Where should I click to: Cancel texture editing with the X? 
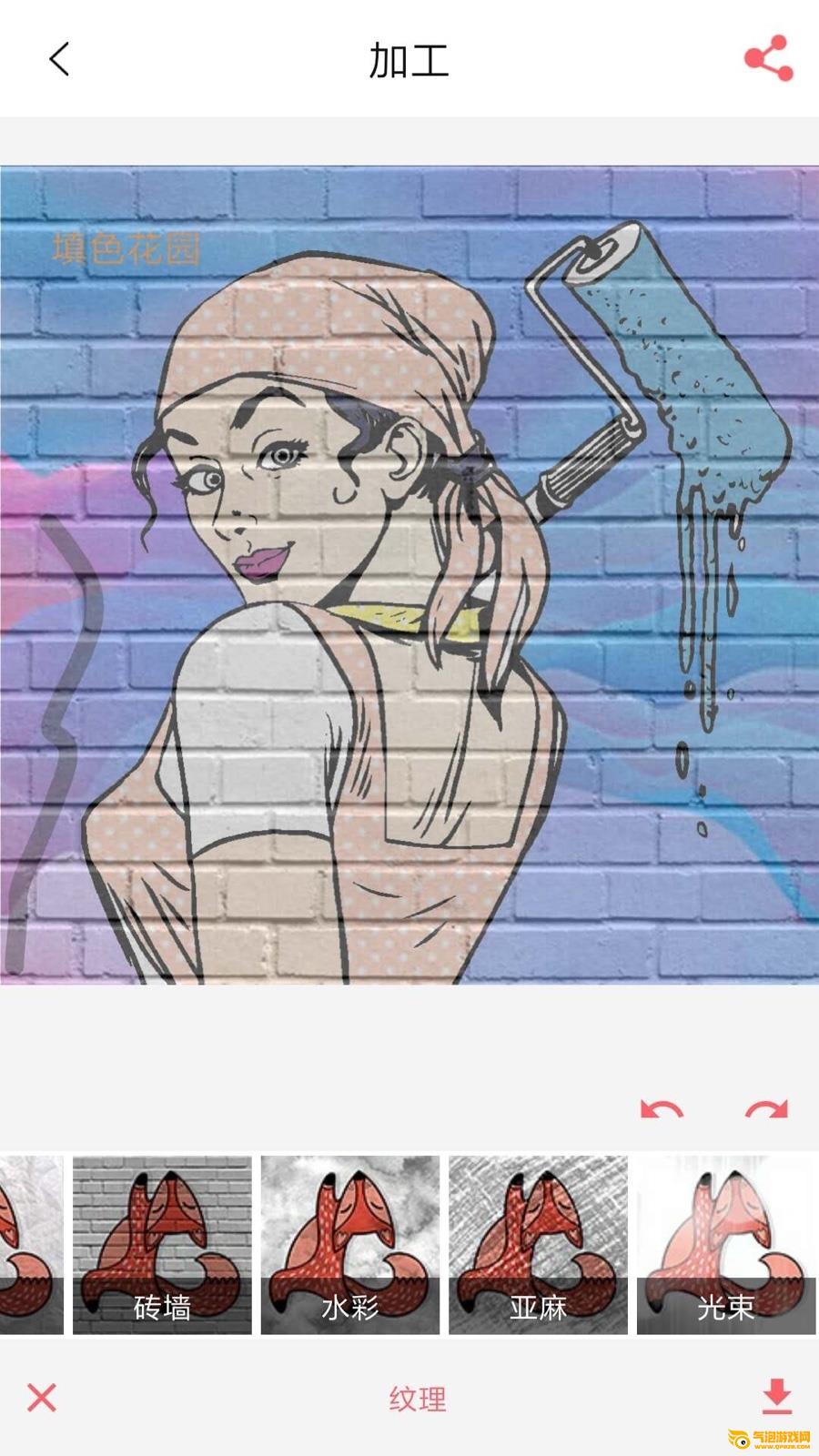coord(42,1398)
